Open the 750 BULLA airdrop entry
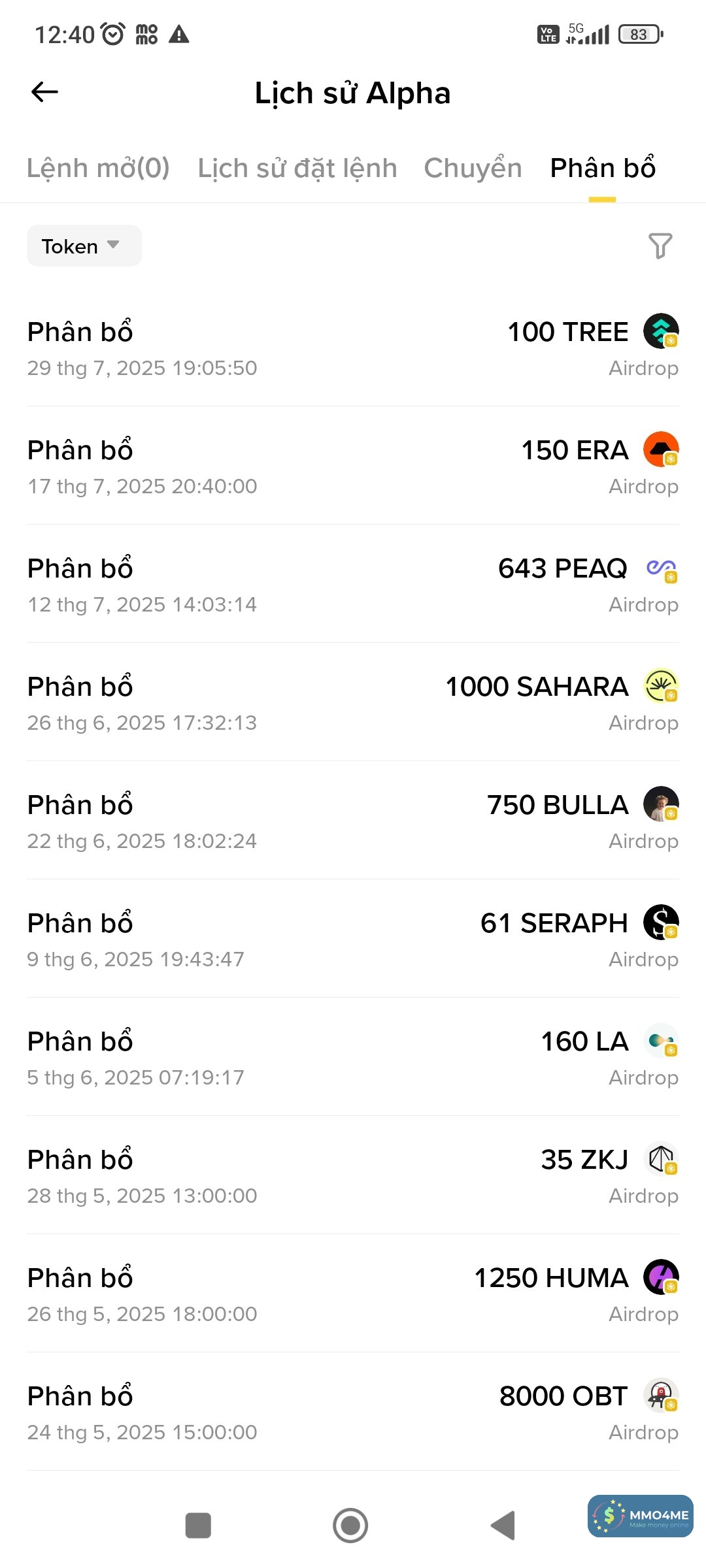 coord(353,821)
